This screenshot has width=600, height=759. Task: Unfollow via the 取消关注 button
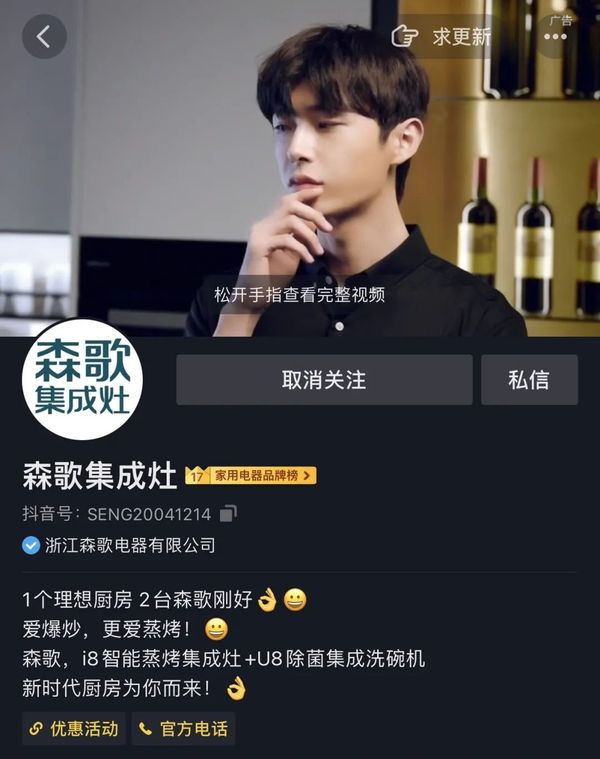click(x=324, y=380)
